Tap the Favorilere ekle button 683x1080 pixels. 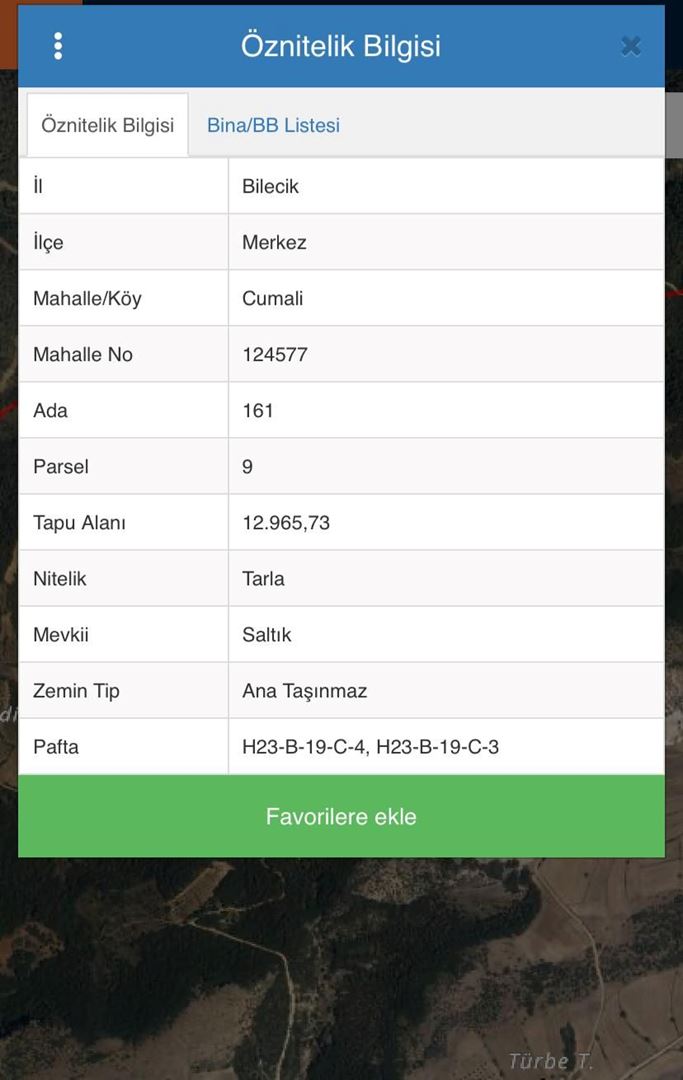coord(341,816)
